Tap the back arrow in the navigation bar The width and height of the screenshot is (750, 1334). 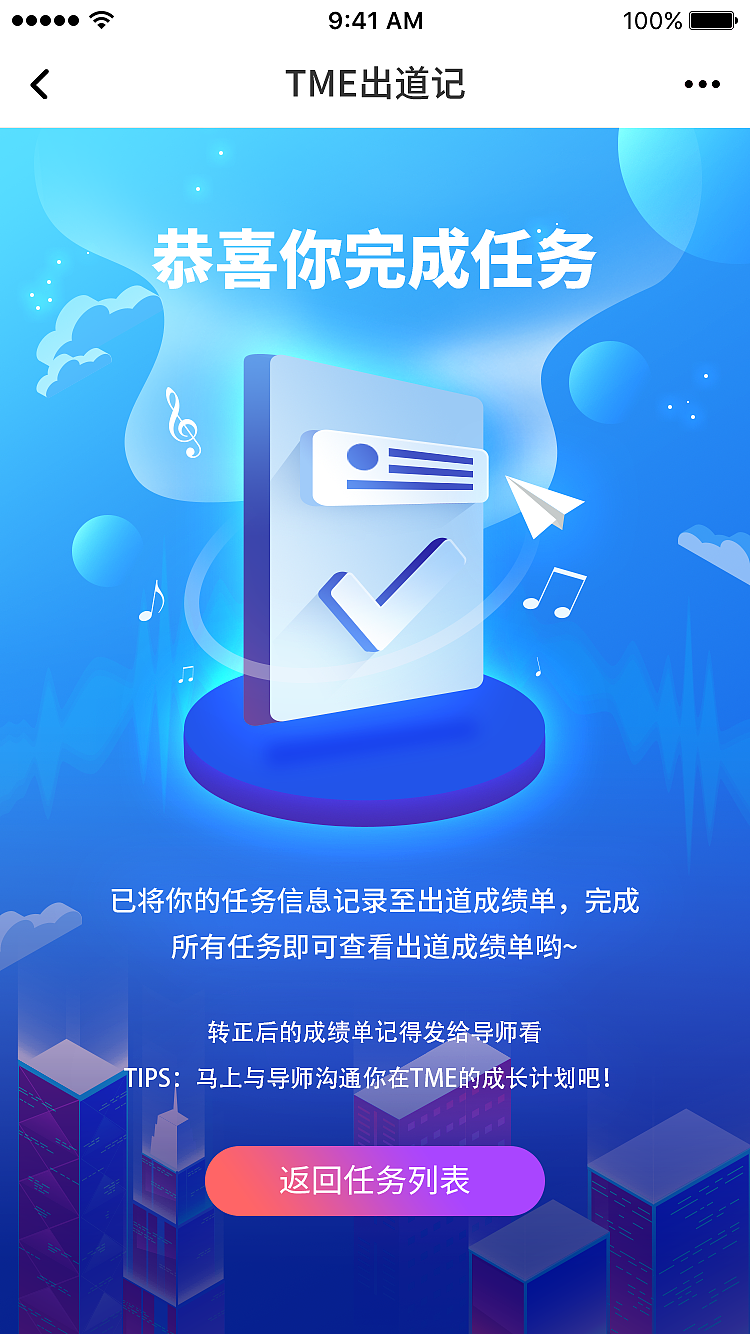(x=39, y=84)
